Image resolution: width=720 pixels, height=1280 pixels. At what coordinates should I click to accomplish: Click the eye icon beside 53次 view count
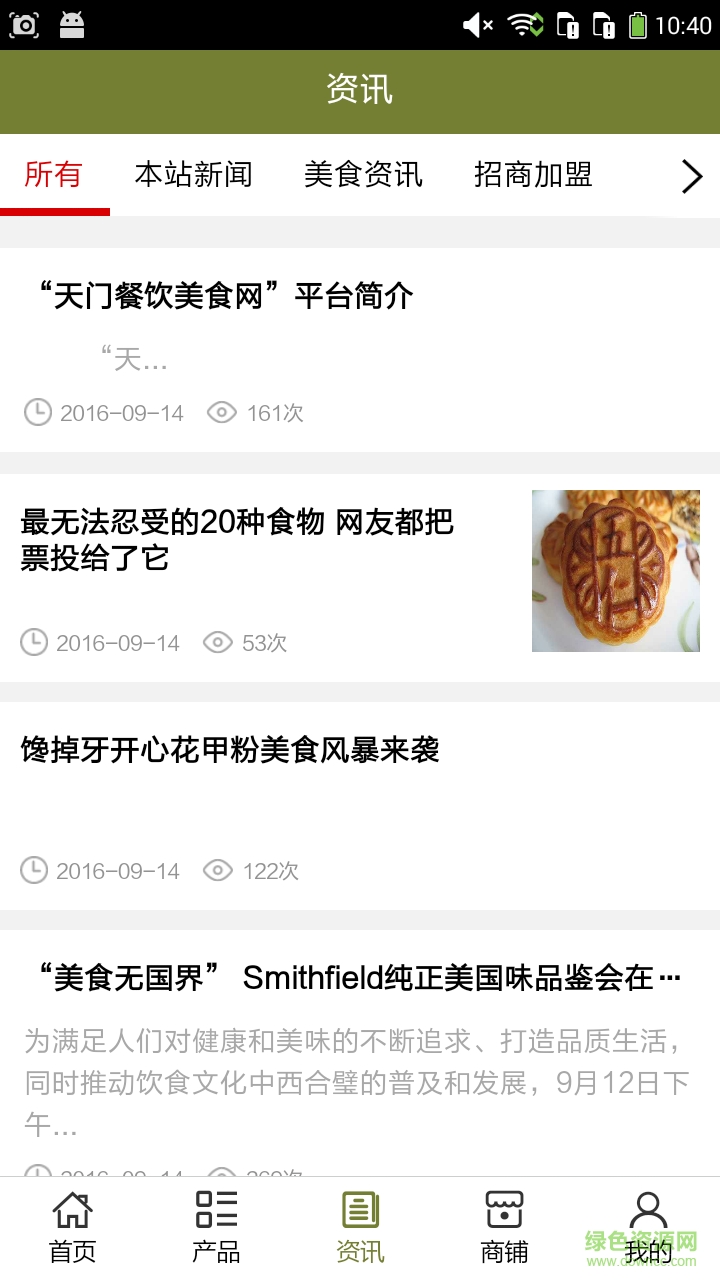point(217,643)
